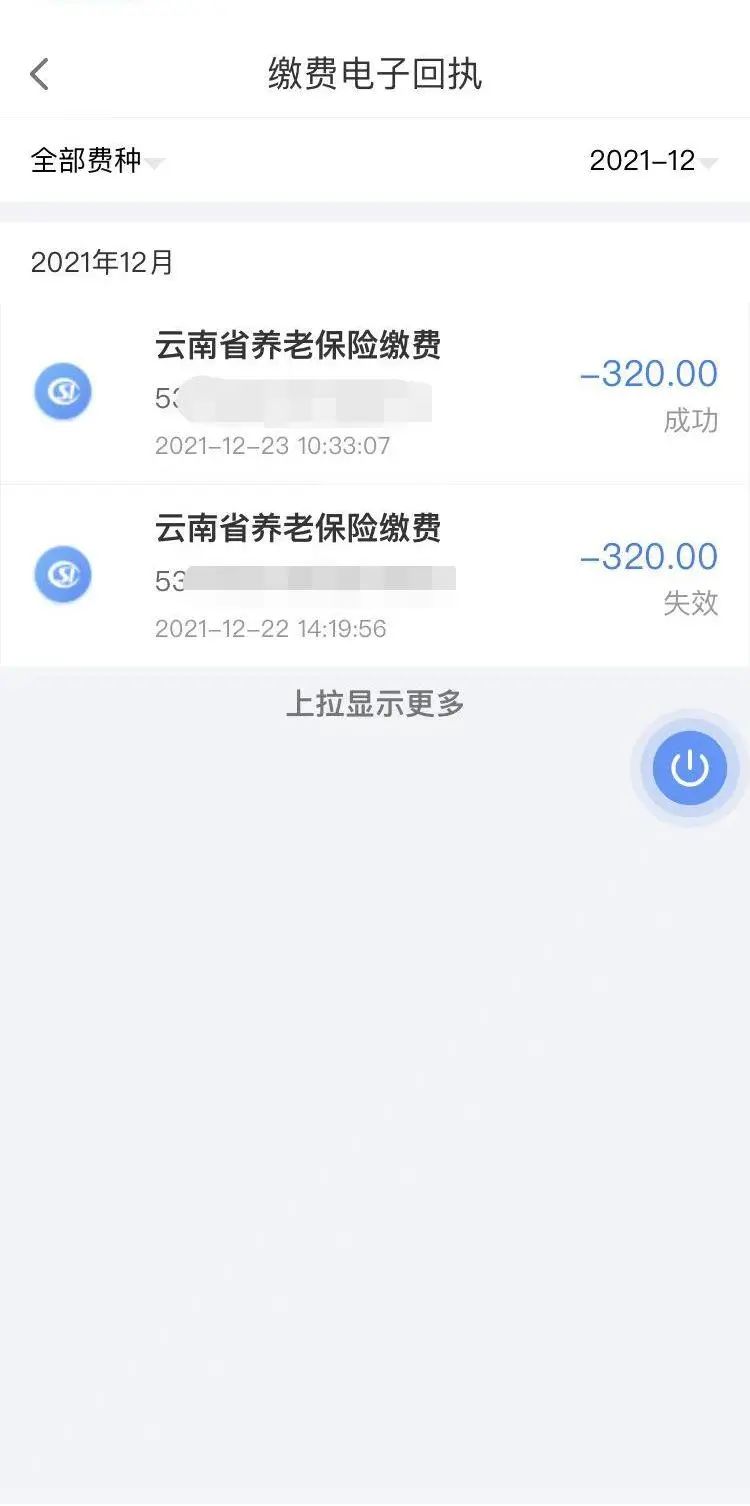Tap the floating action button at lower right
Viewport: 750px width, 1506px height.
(x=688, y=767)
